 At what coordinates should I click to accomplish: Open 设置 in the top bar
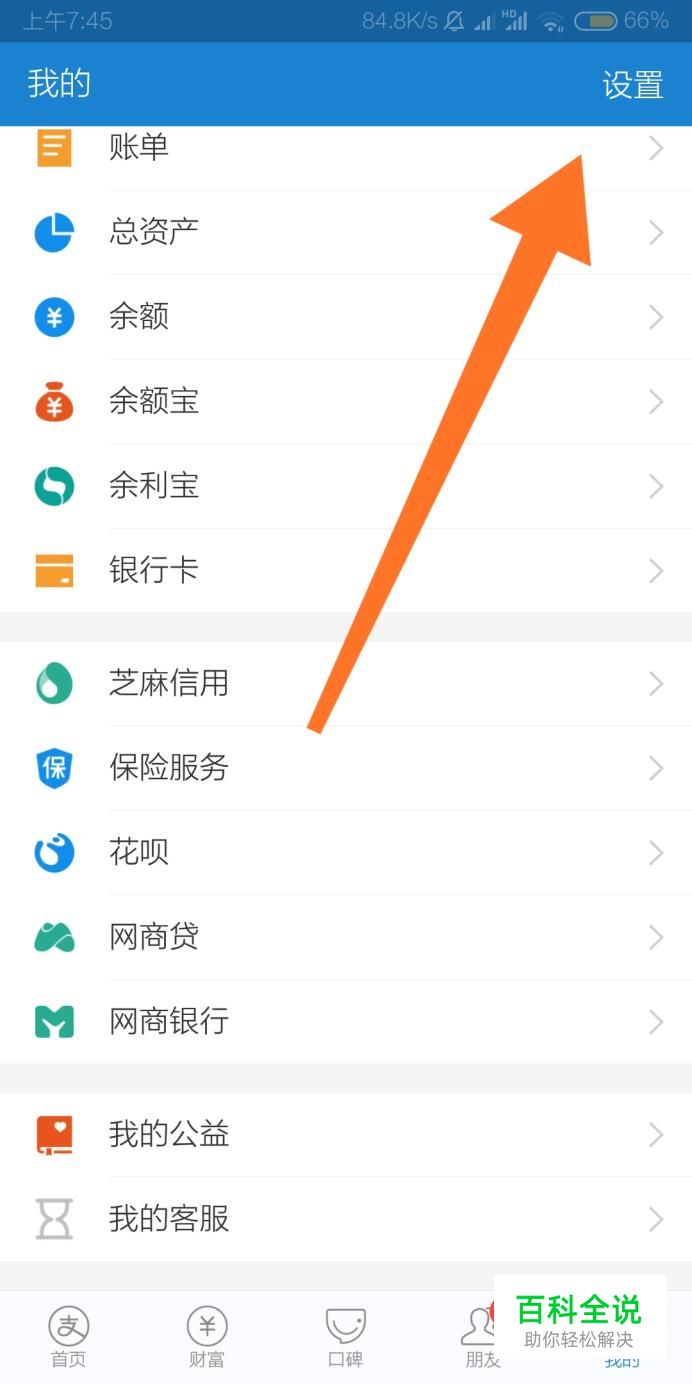[632, 85]
